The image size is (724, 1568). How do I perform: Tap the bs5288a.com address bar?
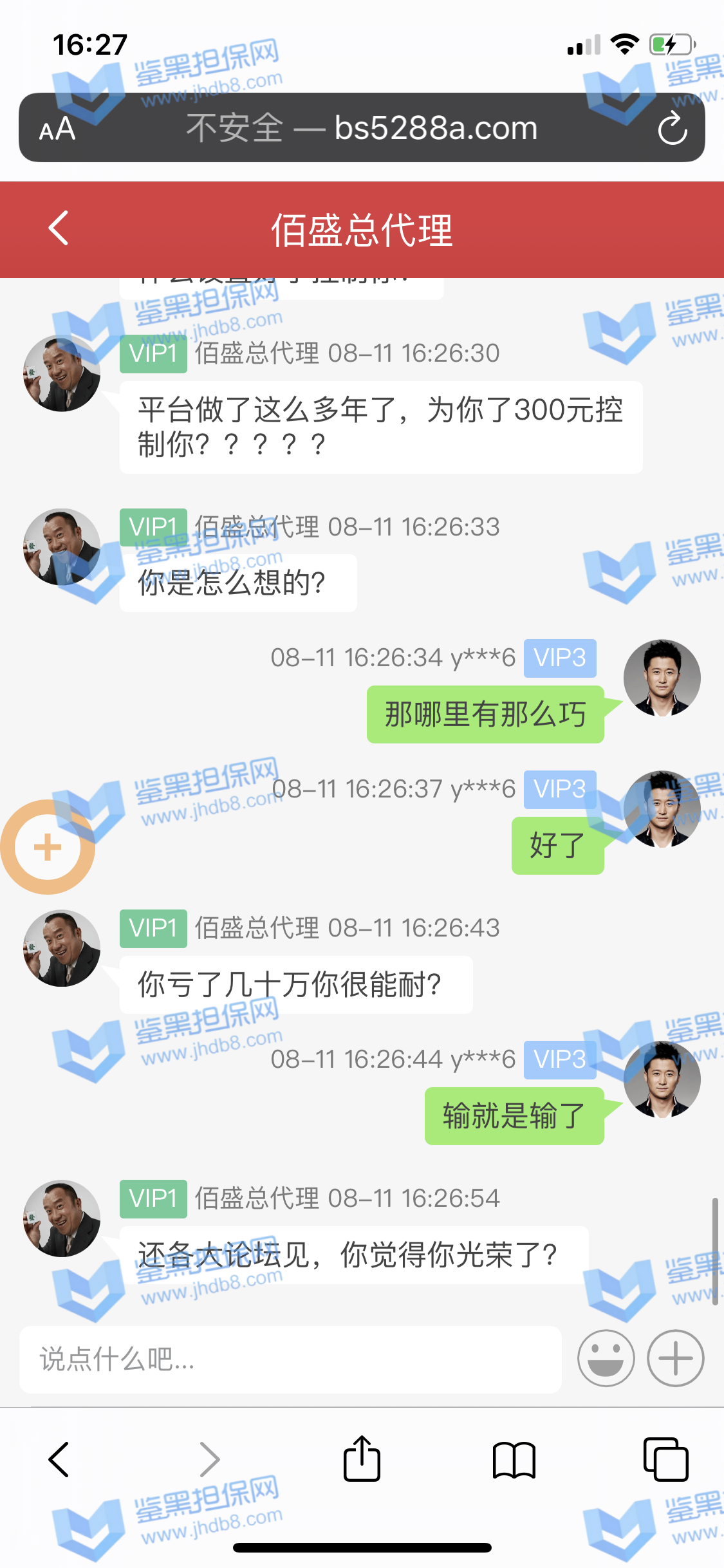click(x=362, y=128)
